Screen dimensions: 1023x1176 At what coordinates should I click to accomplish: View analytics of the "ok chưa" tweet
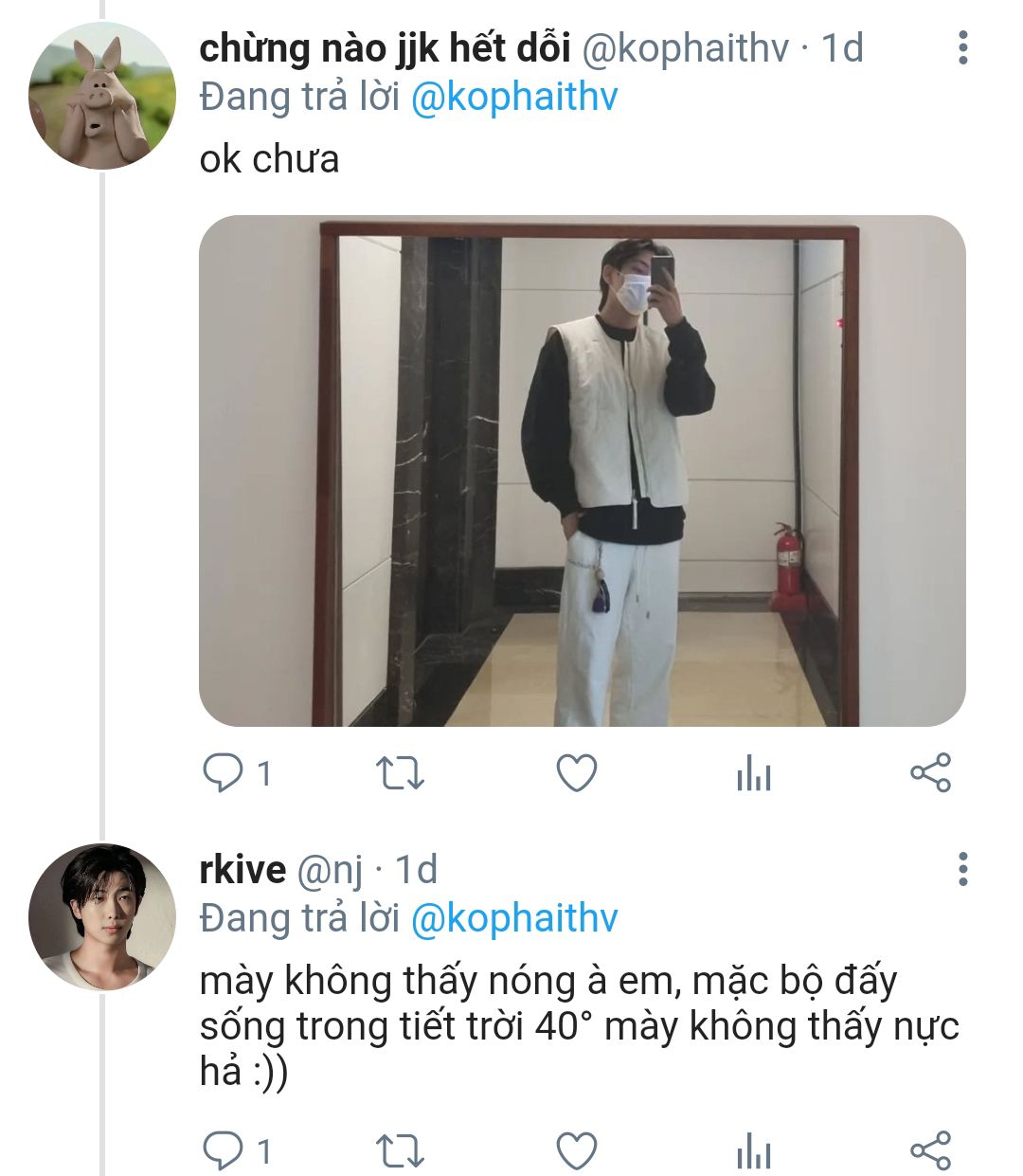(x=753, y=773)
